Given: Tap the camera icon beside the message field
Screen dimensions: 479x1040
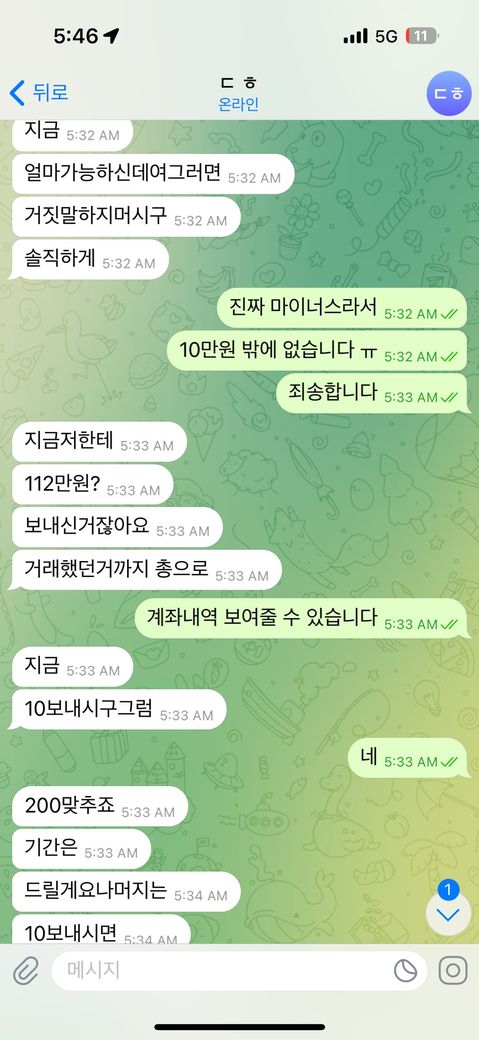Looking at the screenshot, I should (x=453, y=971).
